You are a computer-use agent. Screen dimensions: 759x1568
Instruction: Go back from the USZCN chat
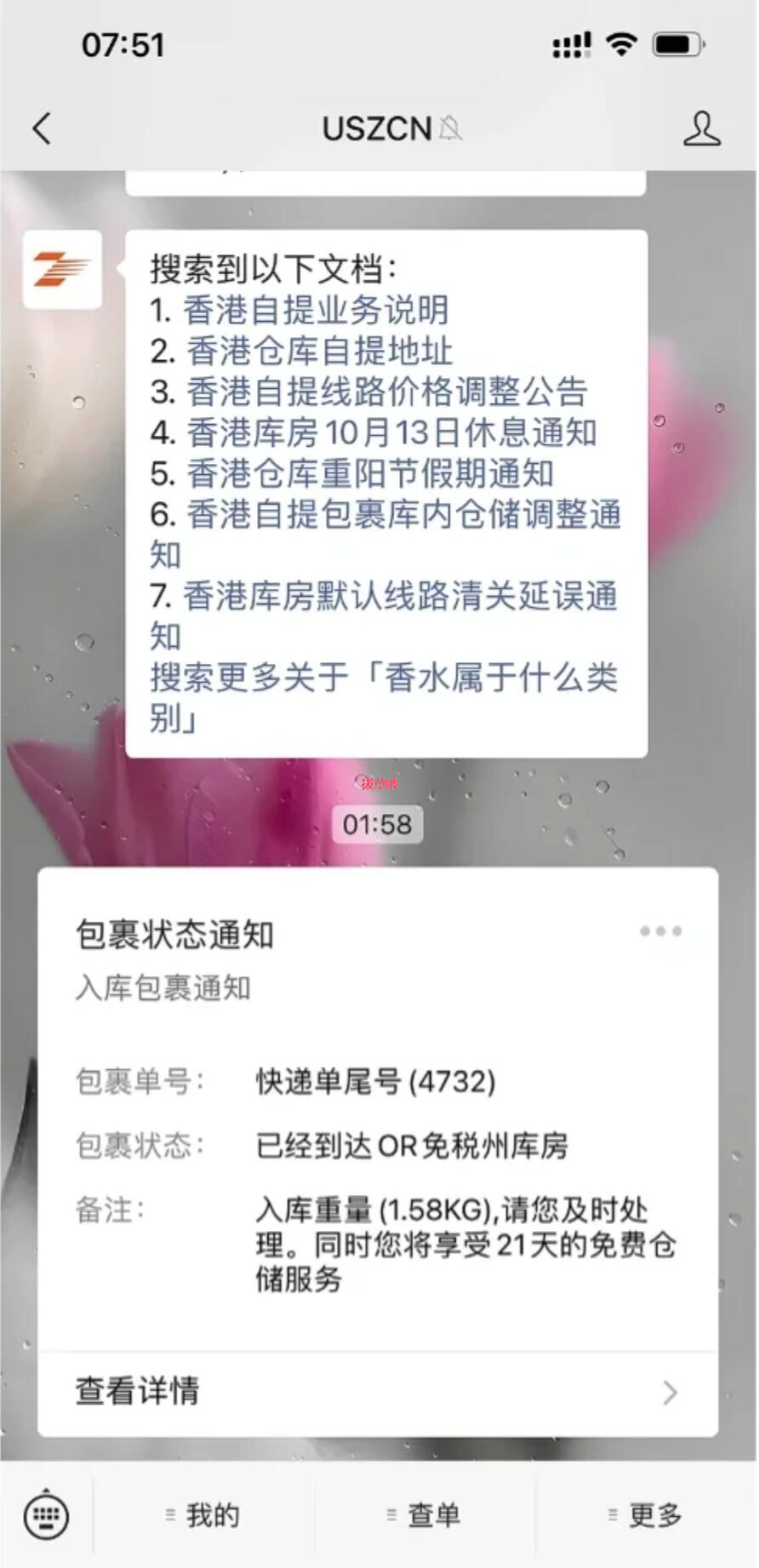tap(42, 129)
